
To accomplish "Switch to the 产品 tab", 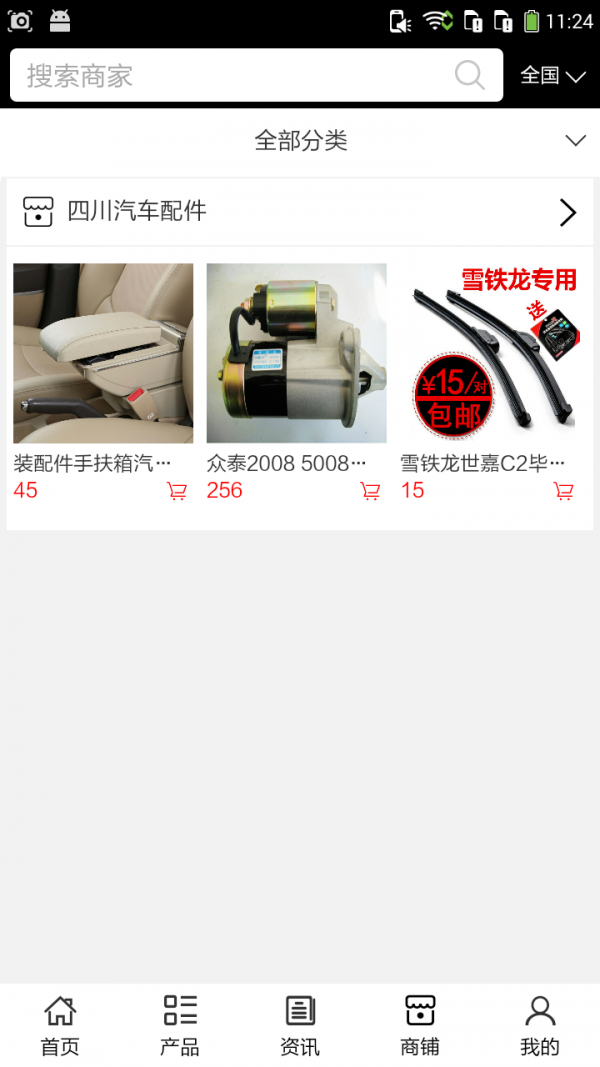I will click(180, 1026).
